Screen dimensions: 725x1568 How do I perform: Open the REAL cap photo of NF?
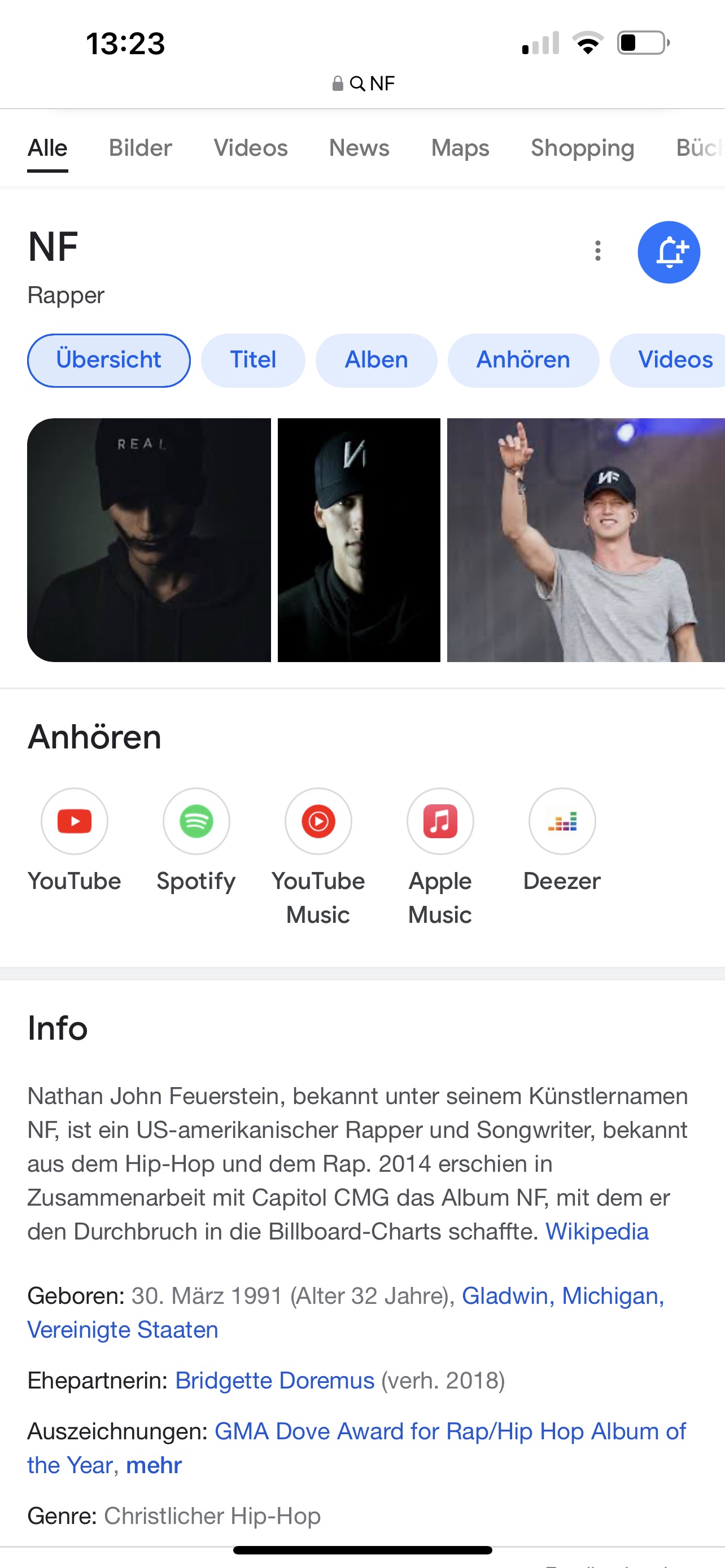[149, 540]
